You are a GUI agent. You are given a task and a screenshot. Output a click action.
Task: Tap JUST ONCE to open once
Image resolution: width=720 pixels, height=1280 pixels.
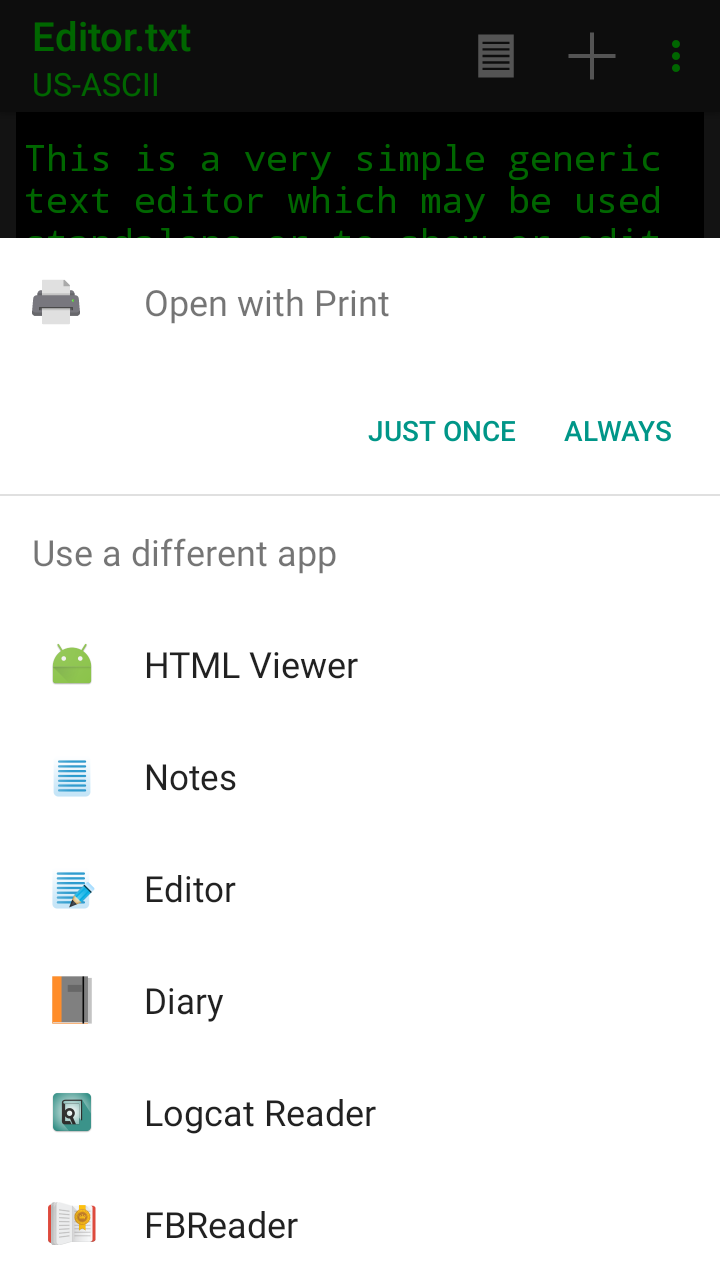442,431
